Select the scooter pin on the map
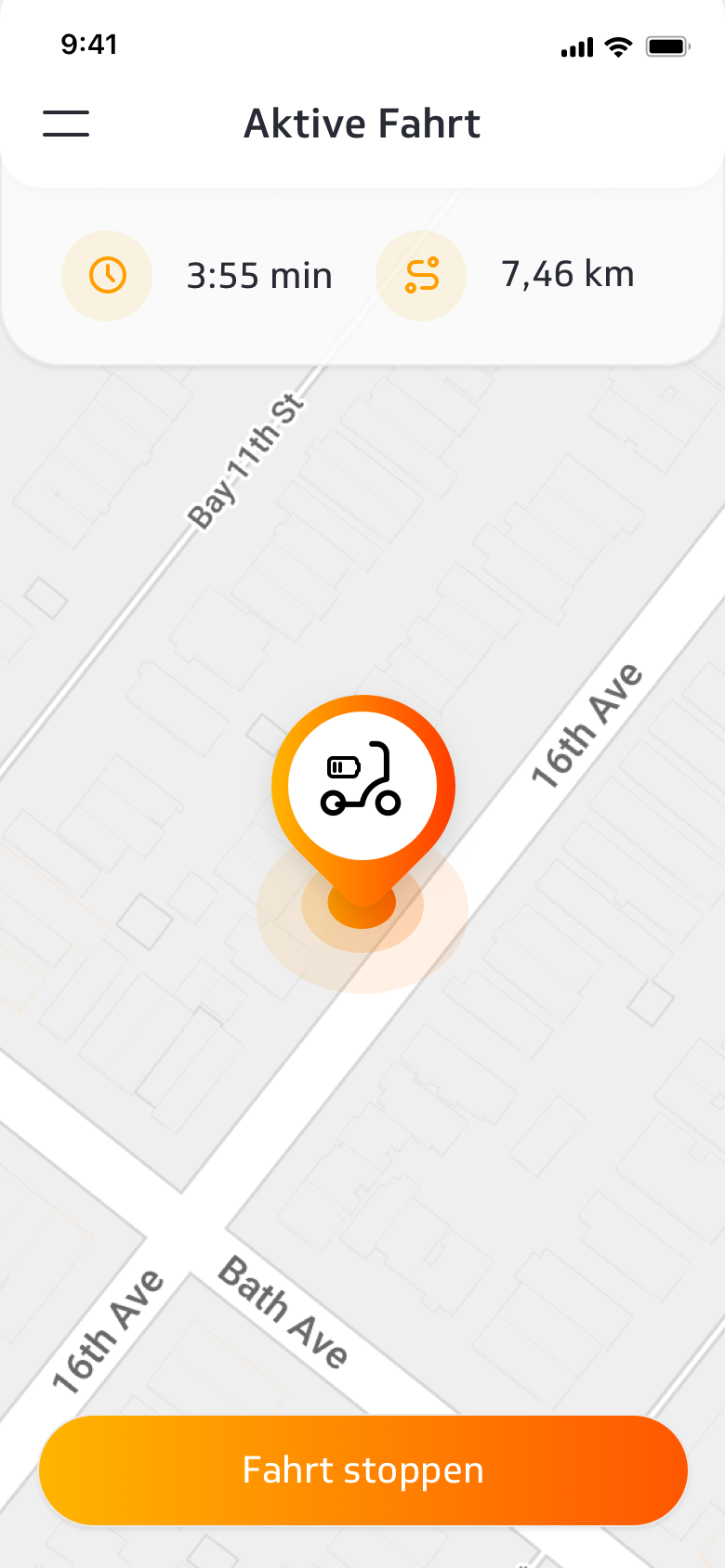This screenshot has height=1568, width=725. pyautogui.click(x=362, y=787)
